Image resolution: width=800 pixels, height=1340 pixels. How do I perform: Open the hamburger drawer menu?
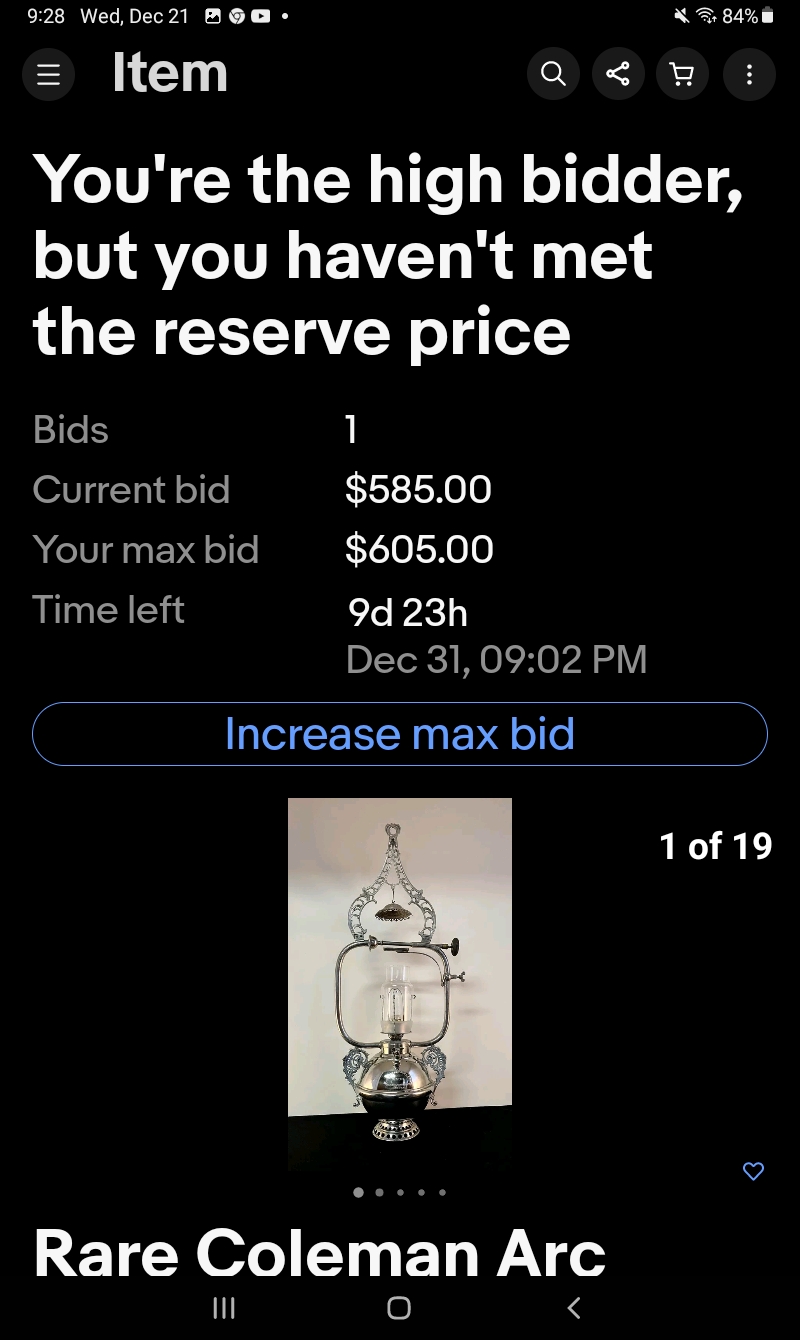(x=48, y=75)
